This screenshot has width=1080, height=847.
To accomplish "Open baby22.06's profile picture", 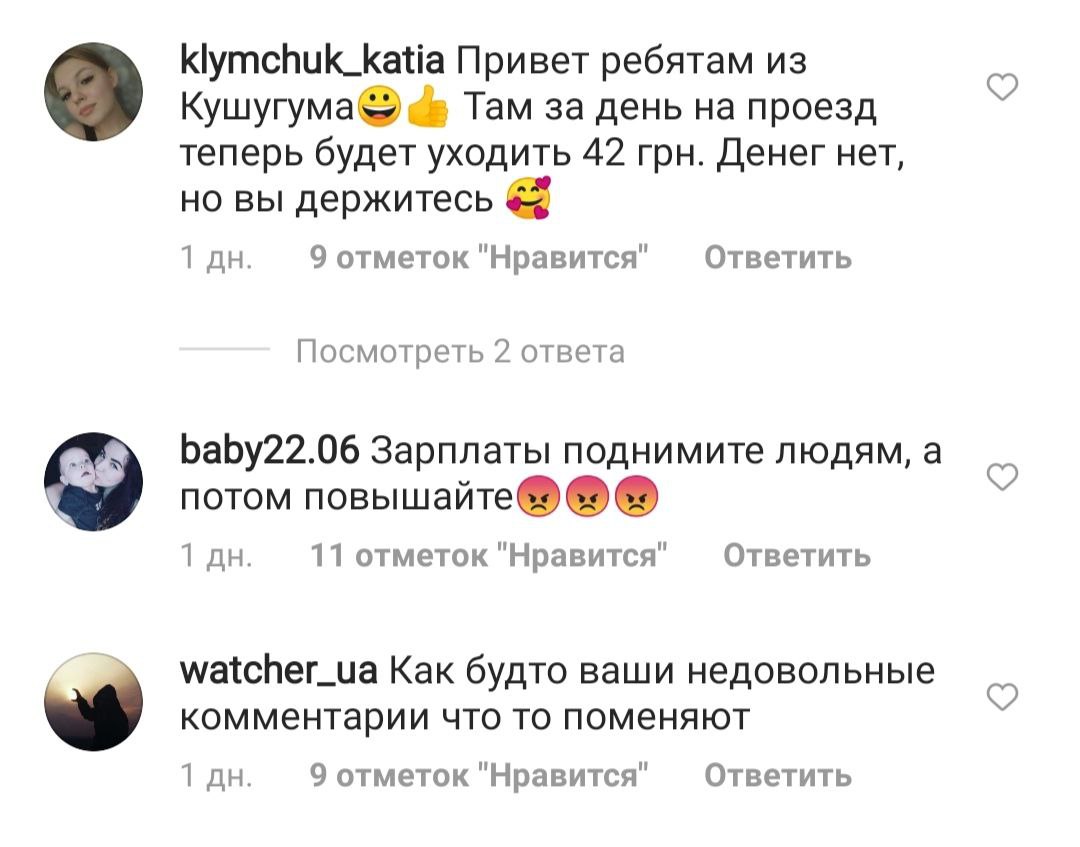I will click(x=94, y=481).
